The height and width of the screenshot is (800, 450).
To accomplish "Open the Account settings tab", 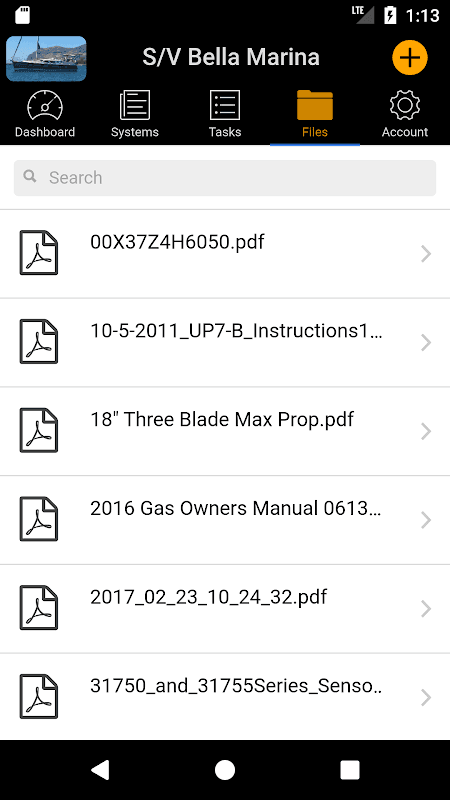I will pyautogui.click(x=405, y=115).
